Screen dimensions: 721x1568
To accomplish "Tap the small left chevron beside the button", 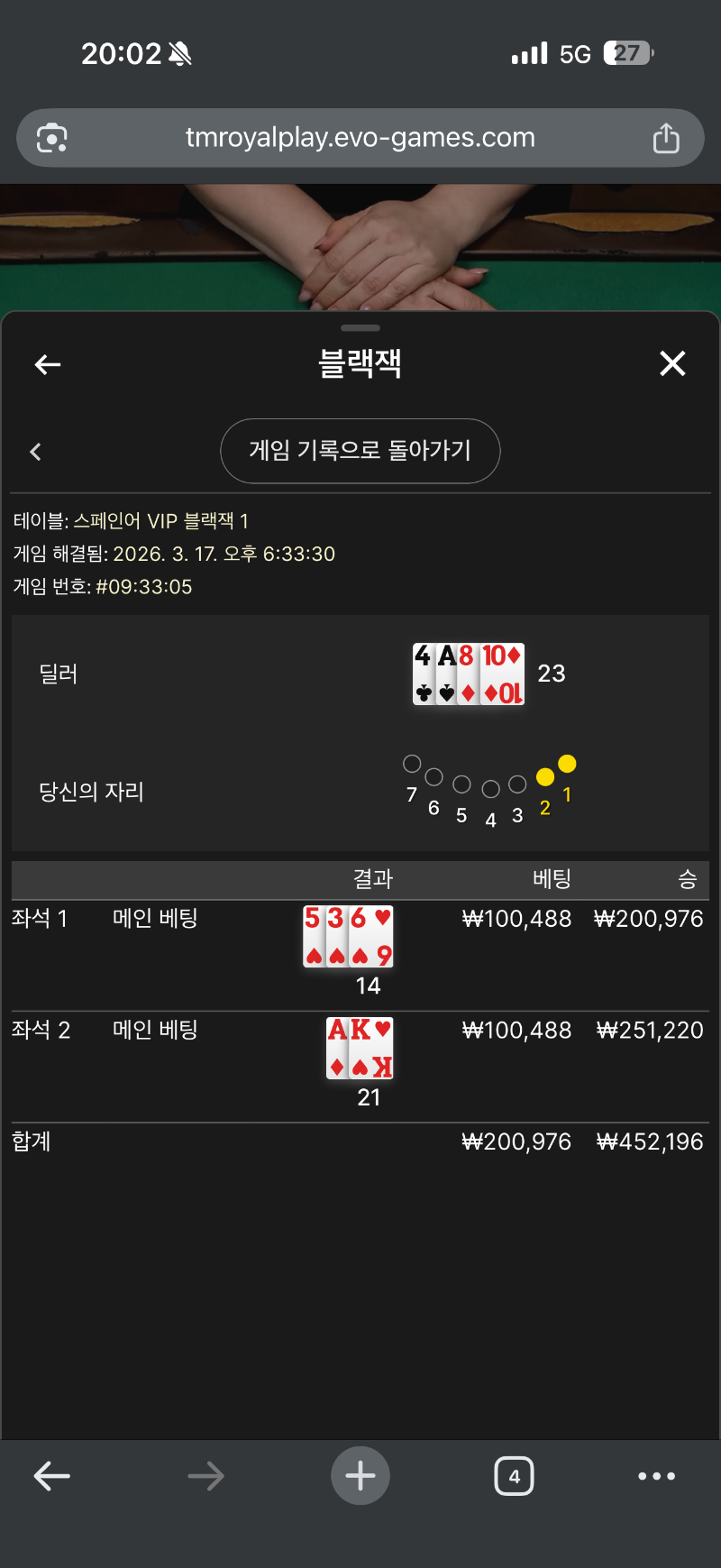I will [x=36, y=452].
